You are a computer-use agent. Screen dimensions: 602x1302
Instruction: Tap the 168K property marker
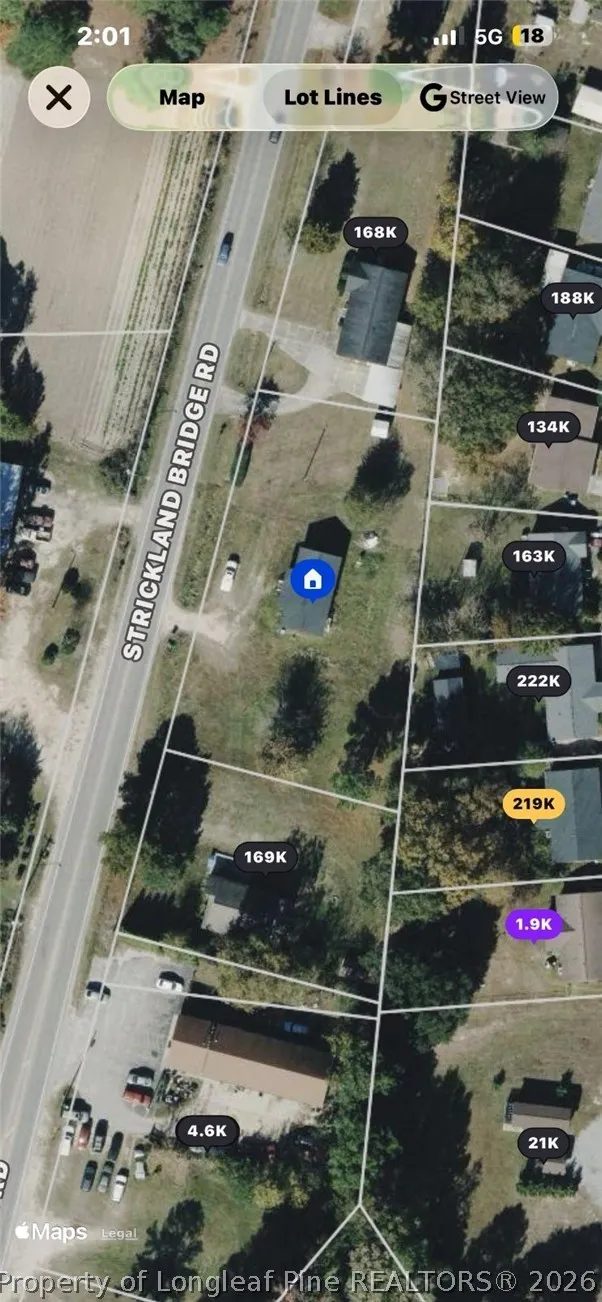(x=376, y=234)
